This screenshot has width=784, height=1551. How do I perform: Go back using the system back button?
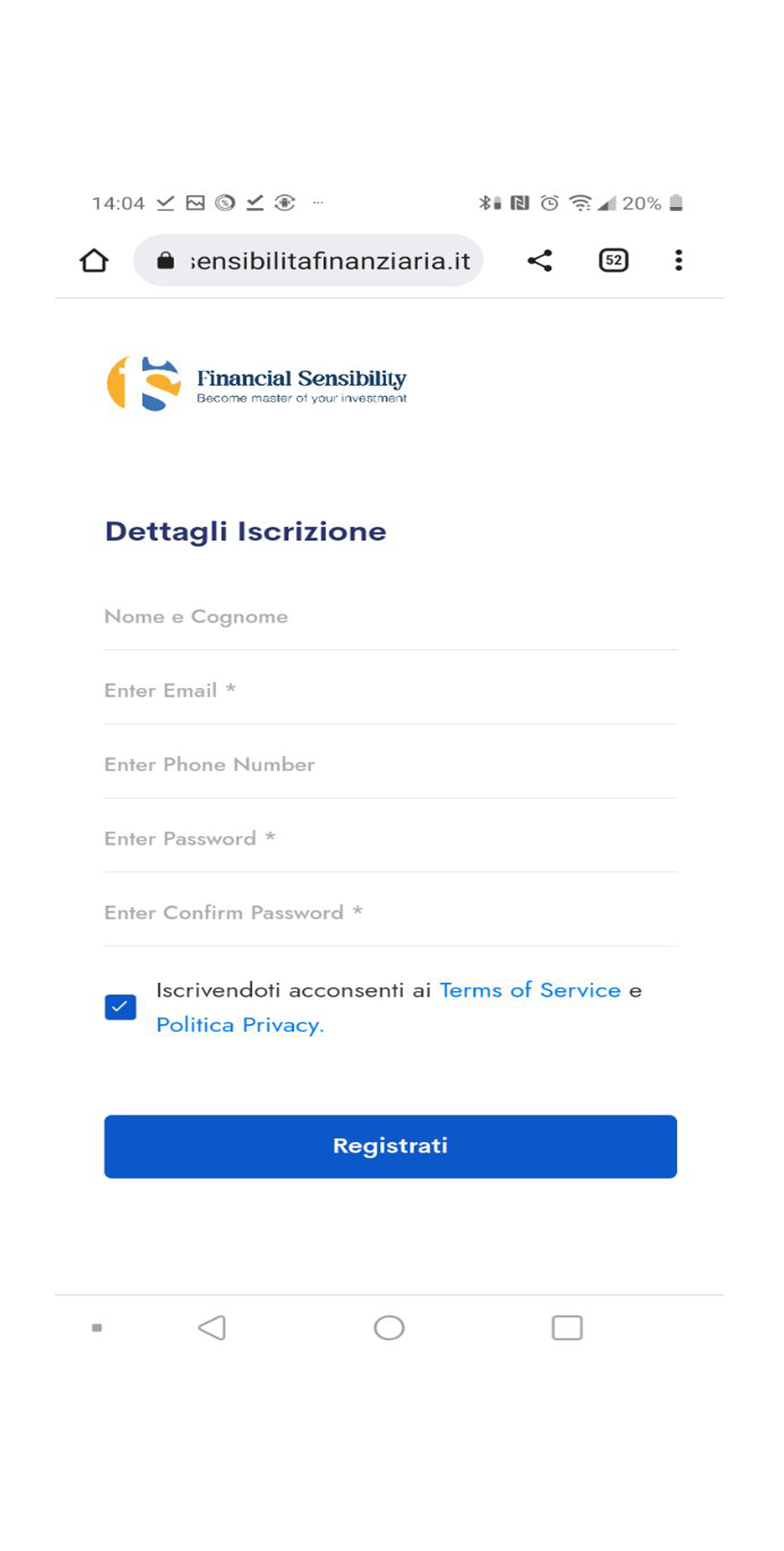(212, 1328)
